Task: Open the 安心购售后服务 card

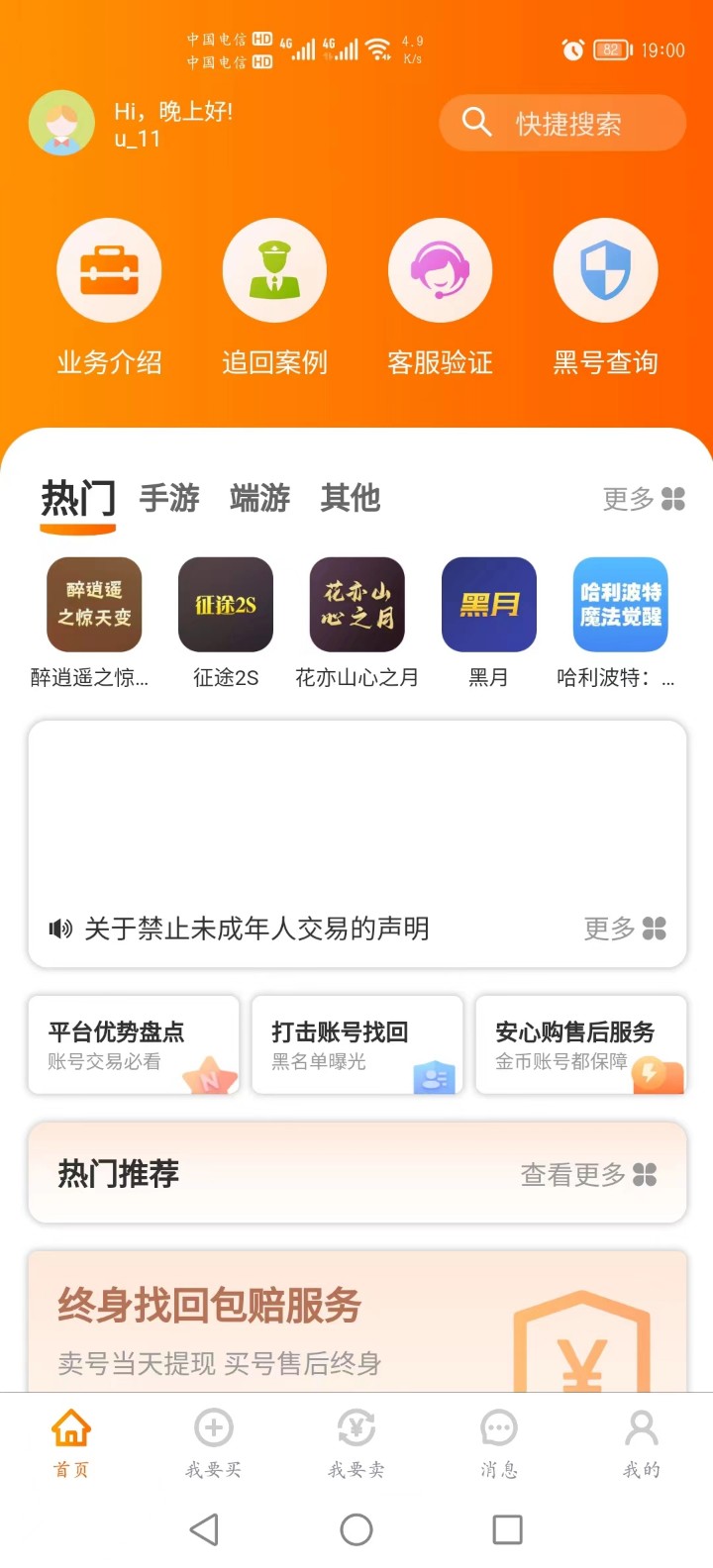Action: pyautogui.click(x=581, y=1044)
